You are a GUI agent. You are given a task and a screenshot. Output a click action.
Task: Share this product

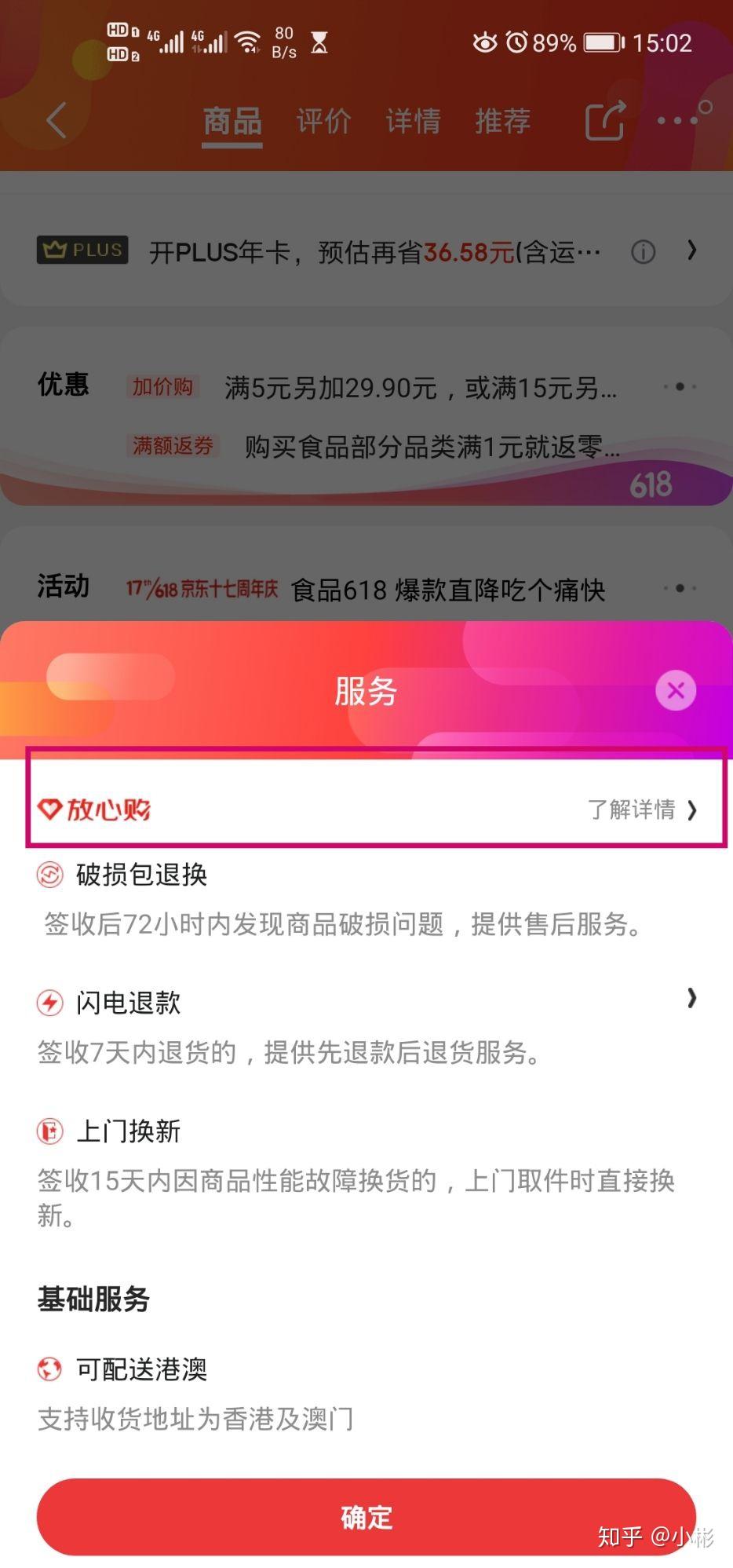click(605, 121)
